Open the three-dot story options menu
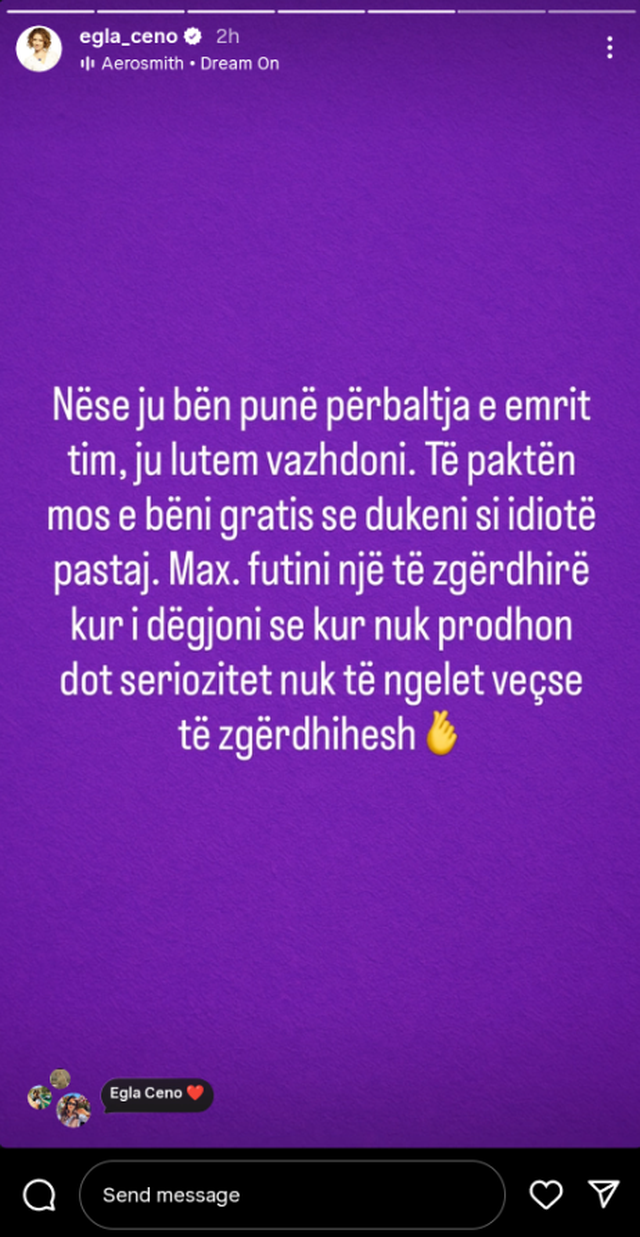The height and width of the screenshot is (1237, 640). [610, 48]
